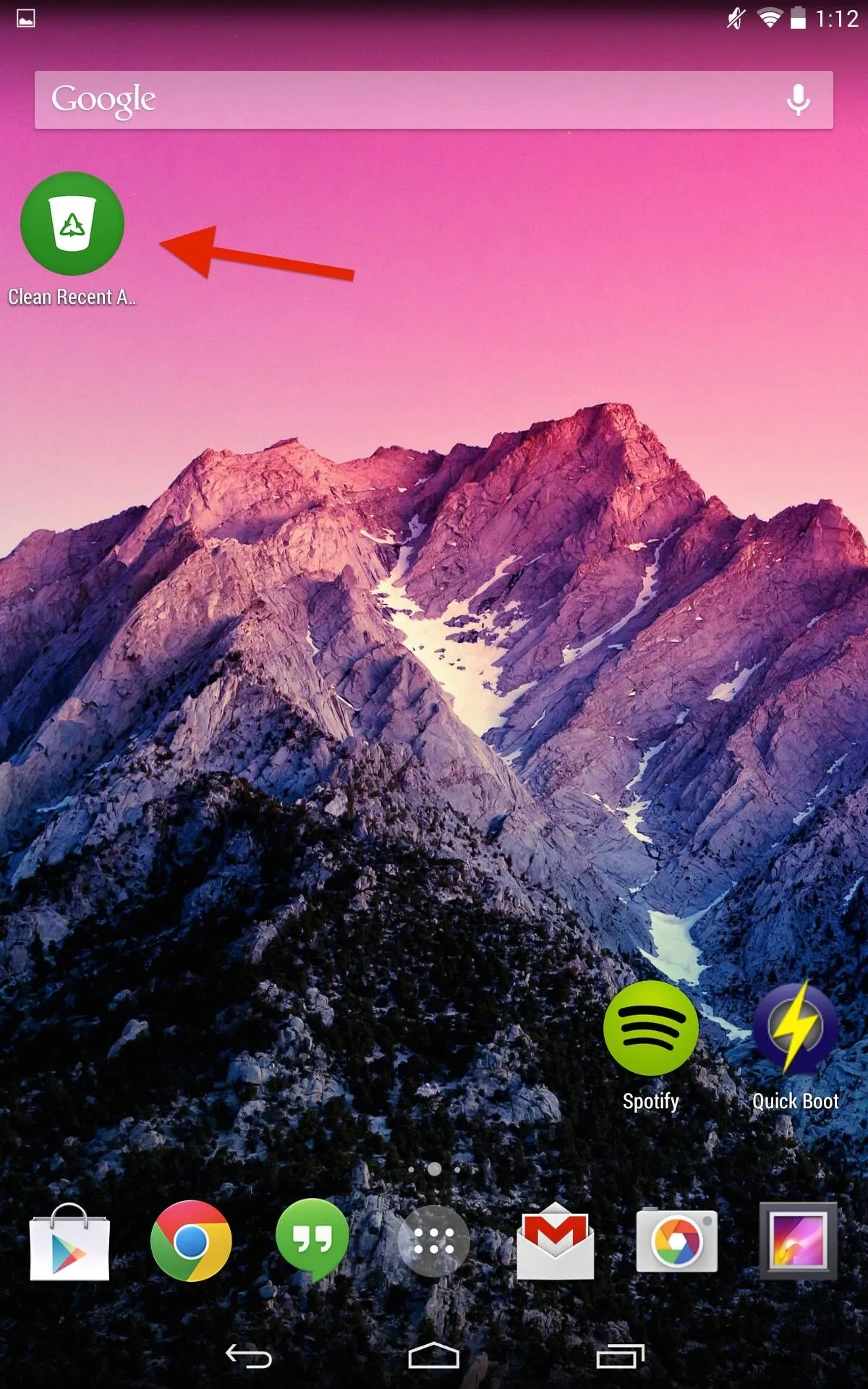Start voice search with the microphone
The image size is (868, 1389).
click(x=798, y=100)
